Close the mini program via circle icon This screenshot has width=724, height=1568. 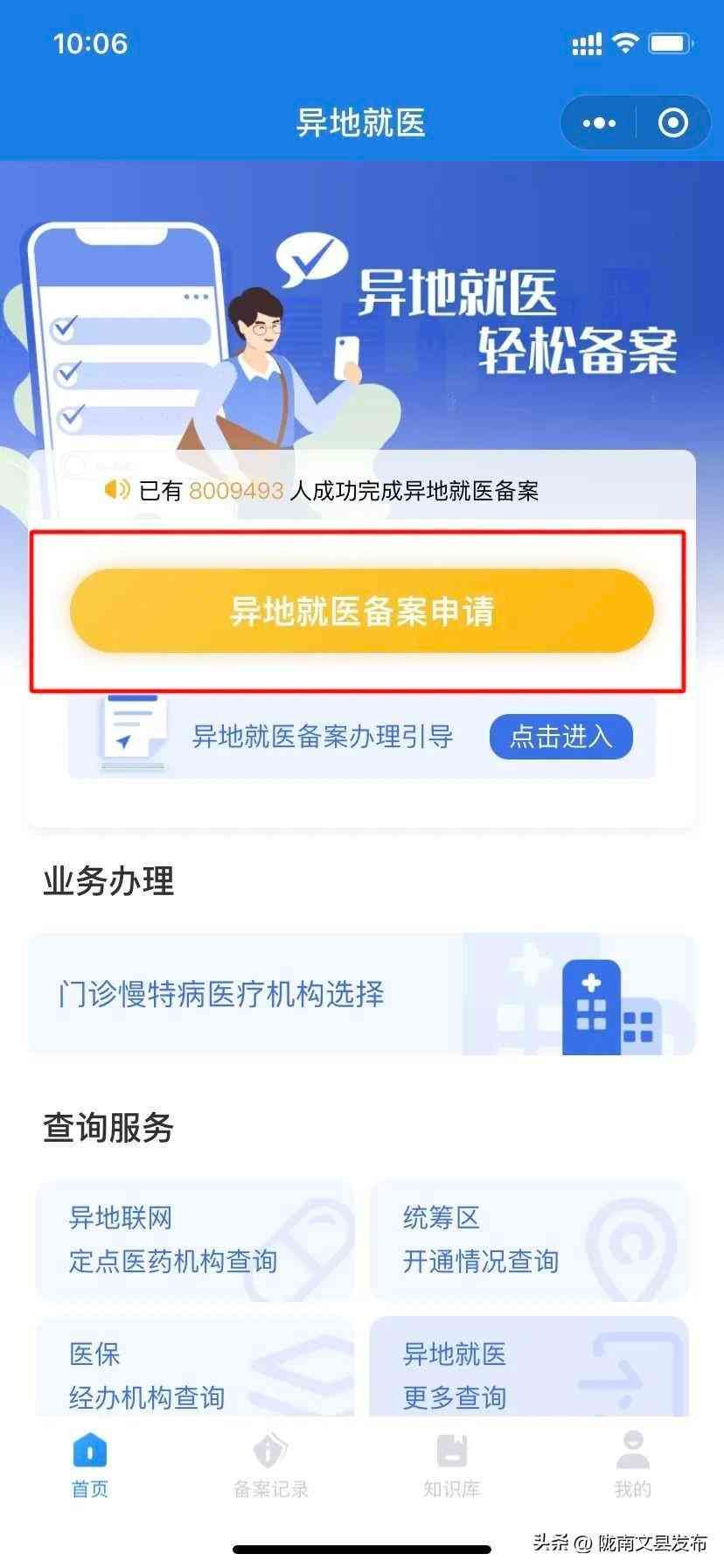[672, 123]
